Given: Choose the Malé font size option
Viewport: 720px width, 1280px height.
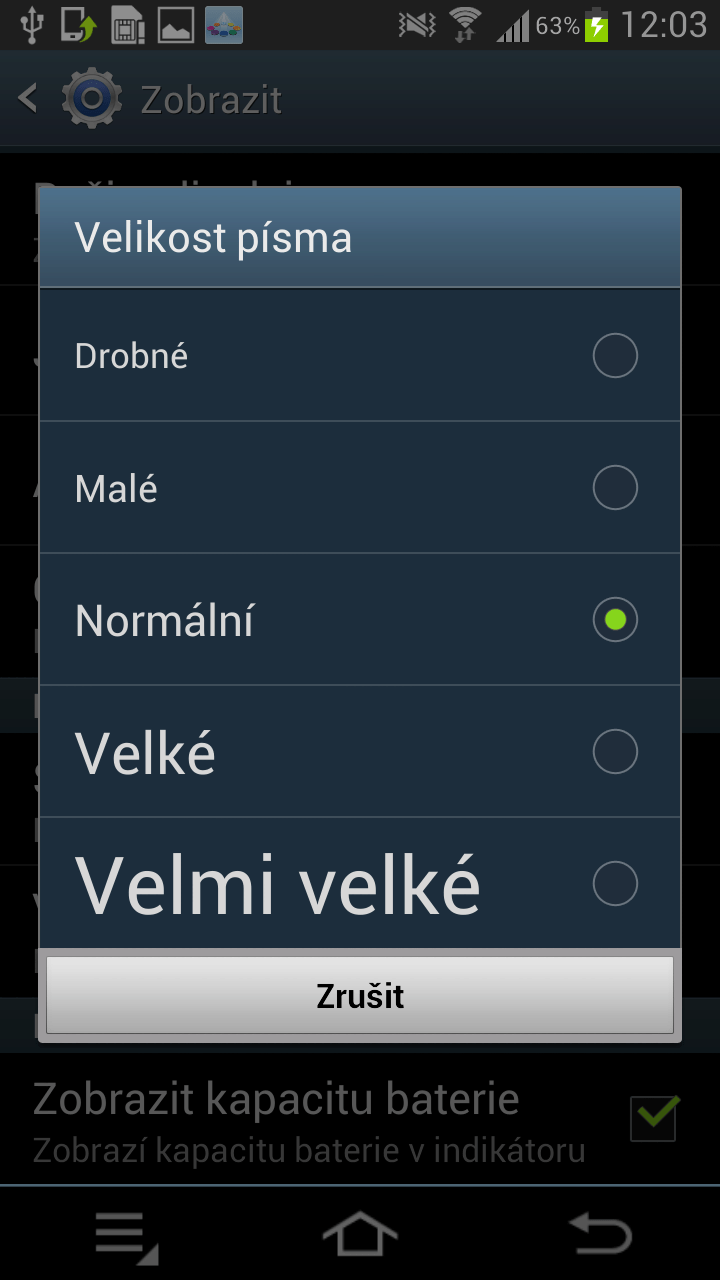Looking at the screenshot, I should click(360, 488).
